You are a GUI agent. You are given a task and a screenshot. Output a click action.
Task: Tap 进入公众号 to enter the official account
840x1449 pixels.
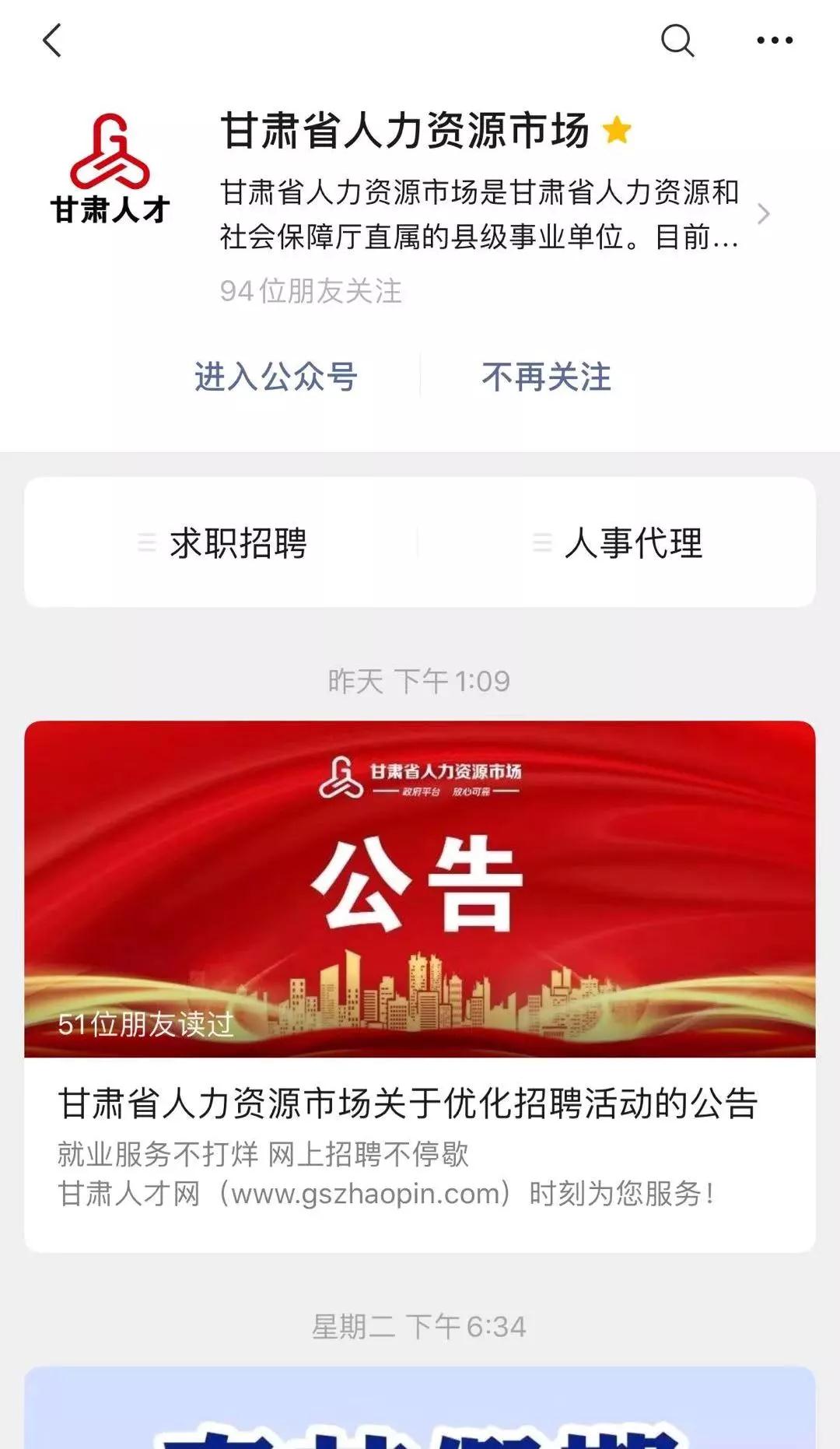(275, 377)
